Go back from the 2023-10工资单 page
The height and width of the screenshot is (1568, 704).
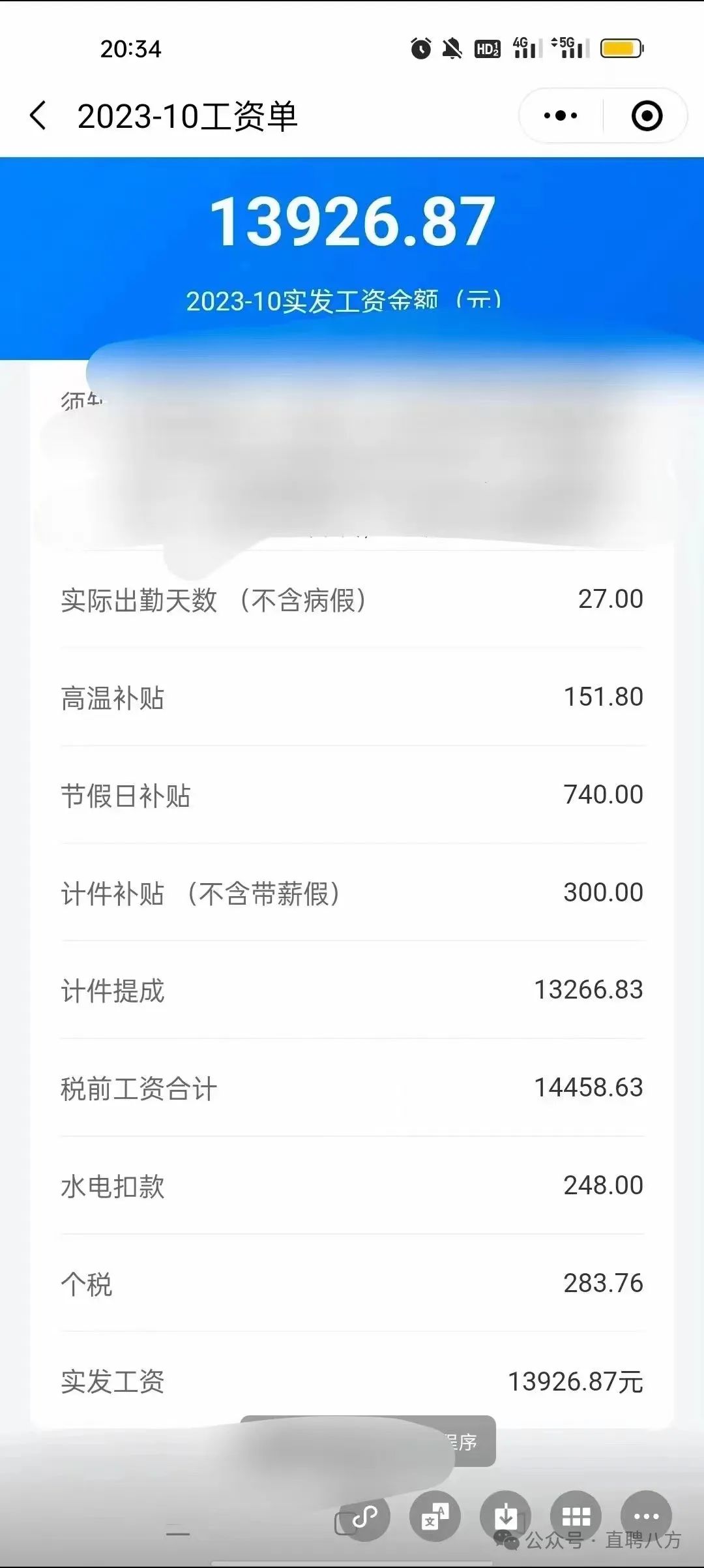coord(38,116)
